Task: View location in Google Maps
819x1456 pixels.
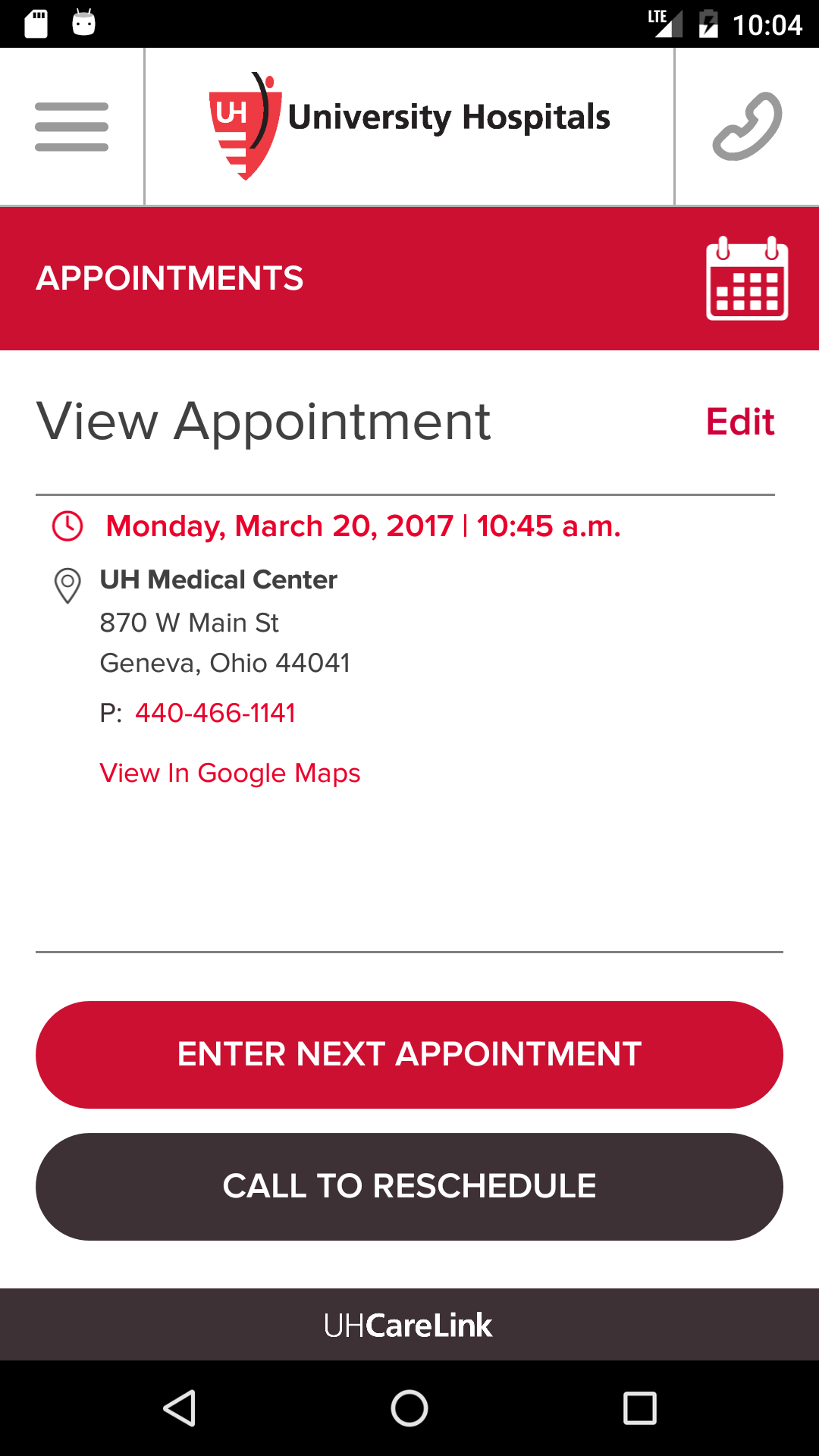Action: (x=230, y=773)
